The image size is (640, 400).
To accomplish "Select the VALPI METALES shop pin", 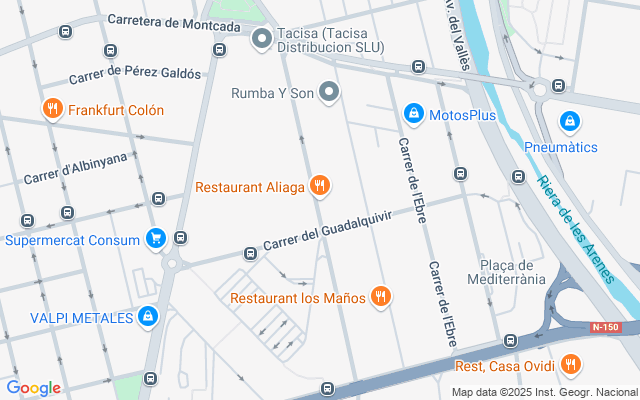I will coord(148,317).
